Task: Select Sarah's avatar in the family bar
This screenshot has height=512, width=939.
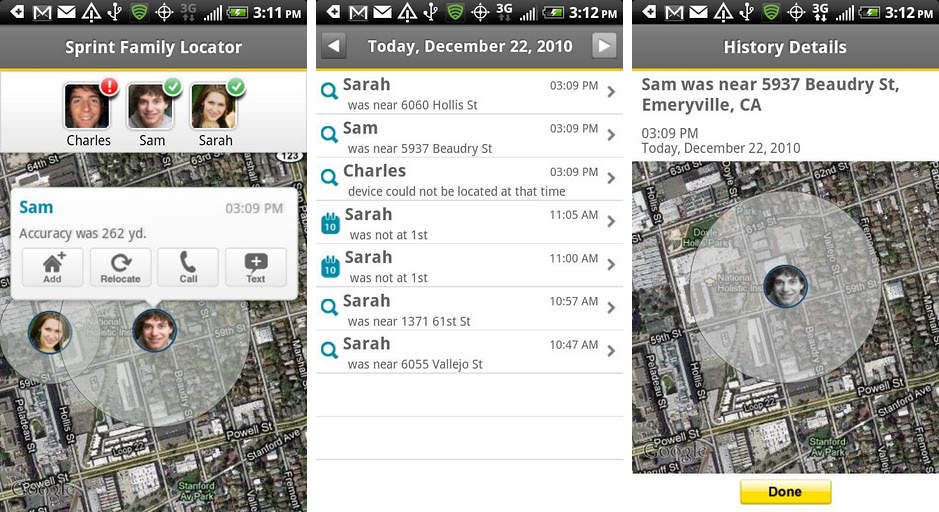Action: click(215, 106)
